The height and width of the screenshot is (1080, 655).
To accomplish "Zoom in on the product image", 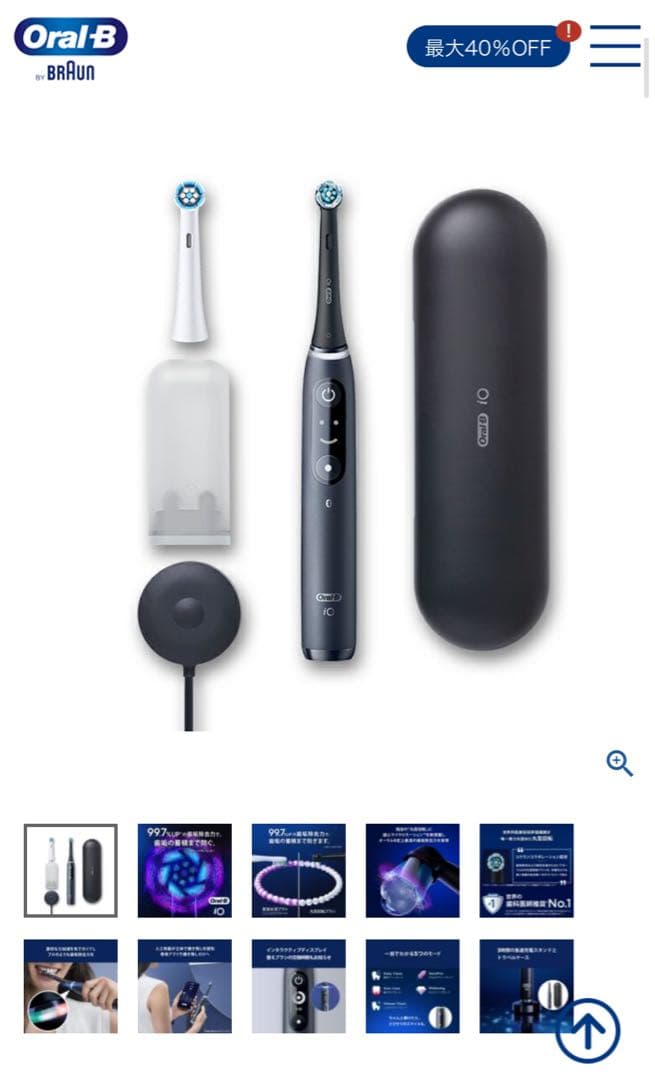I will pos(620,764).
